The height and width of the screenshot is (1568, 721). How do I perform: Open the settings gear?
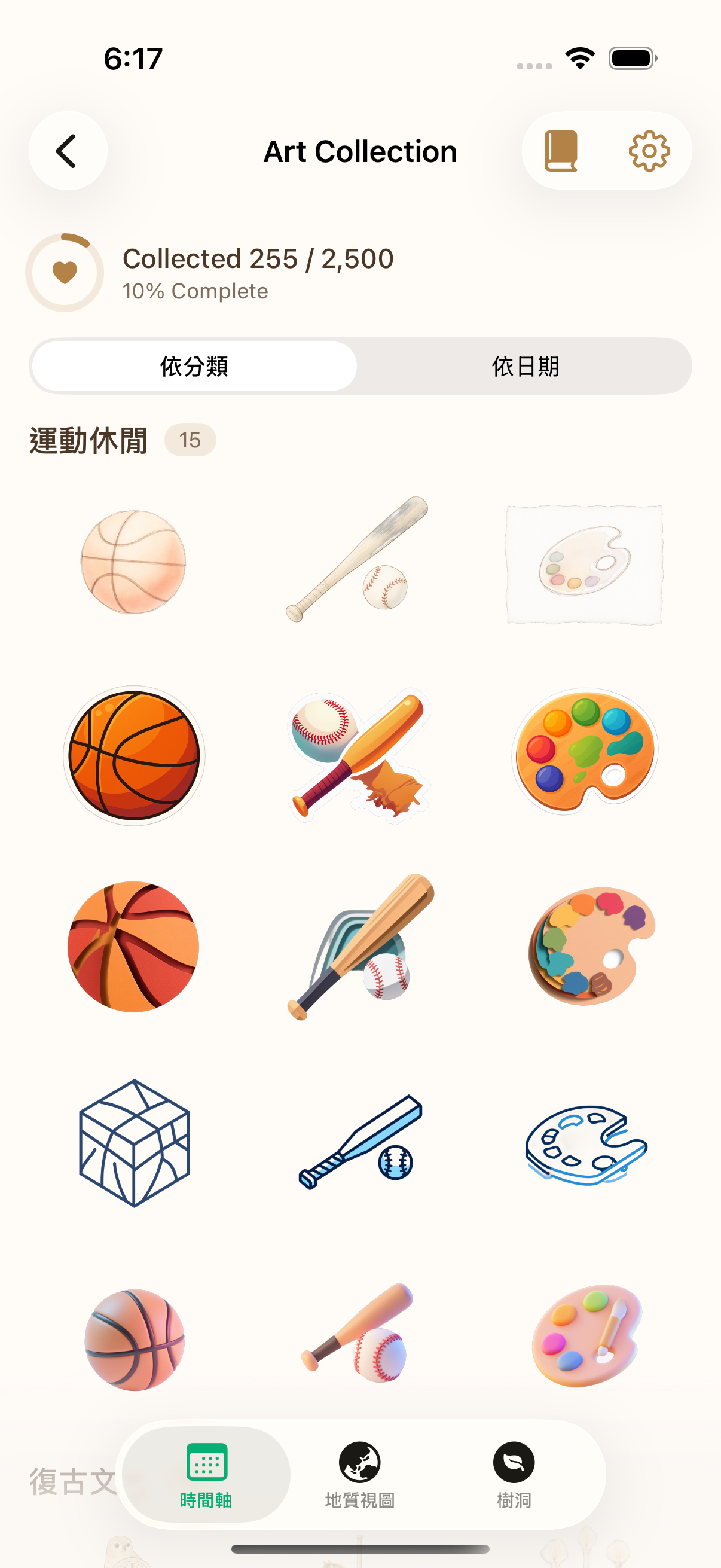pyautogui.click(x=649, y=151)
